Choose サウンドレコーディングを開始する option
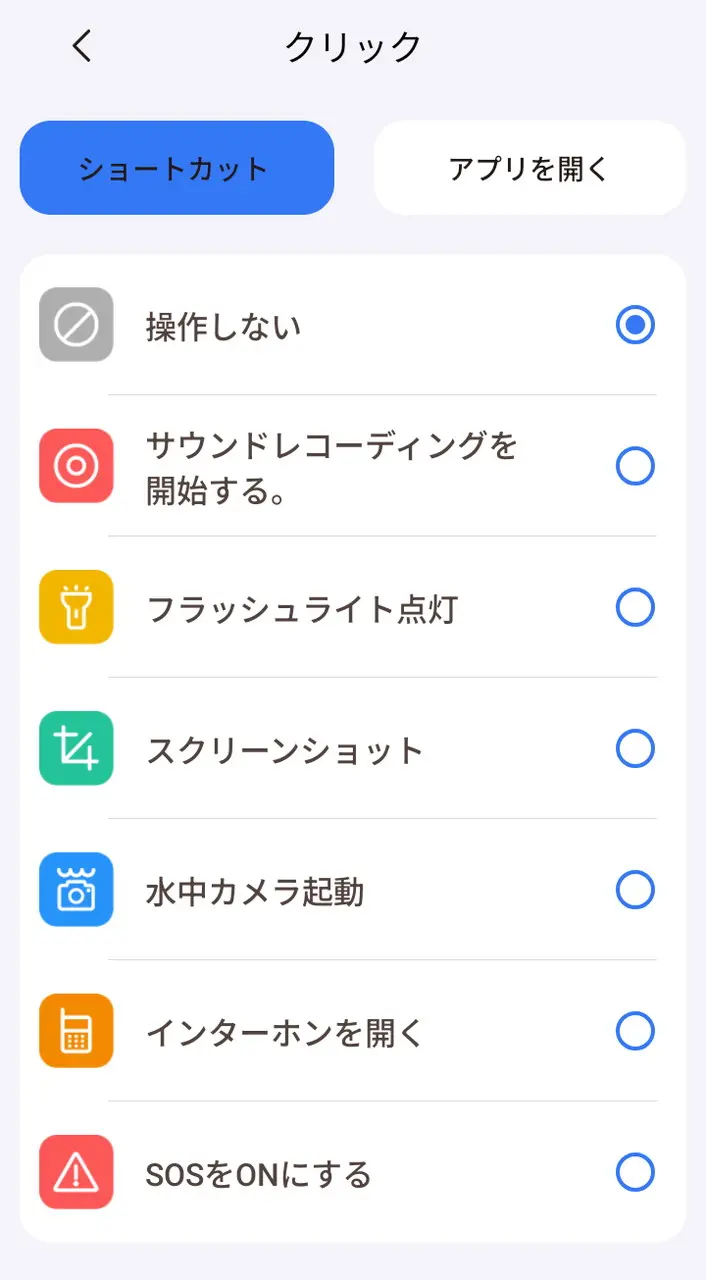Image resolution: width=706 pixels, height=1280 pixels. point(635,466)
